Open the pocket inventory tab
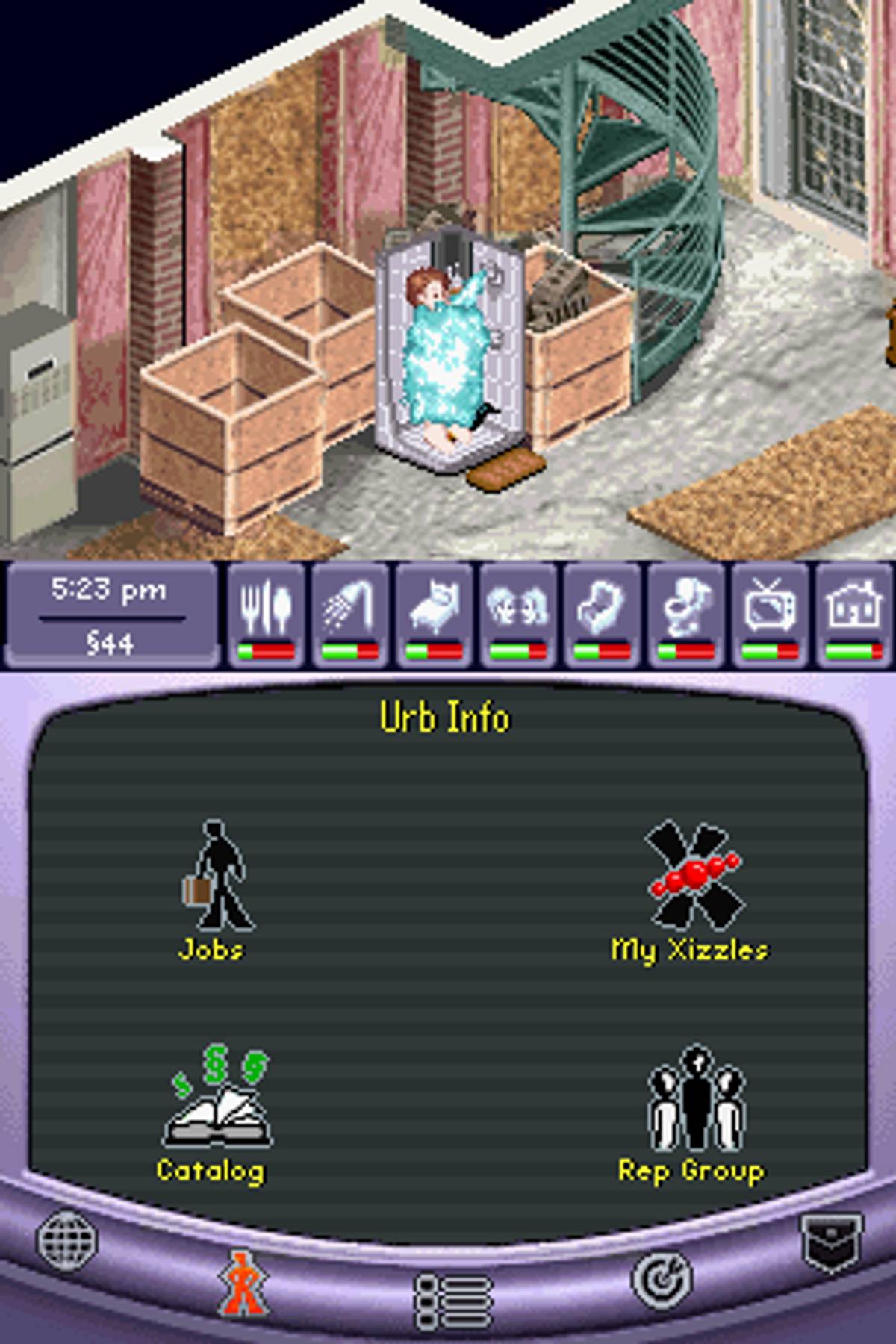 832,1242
